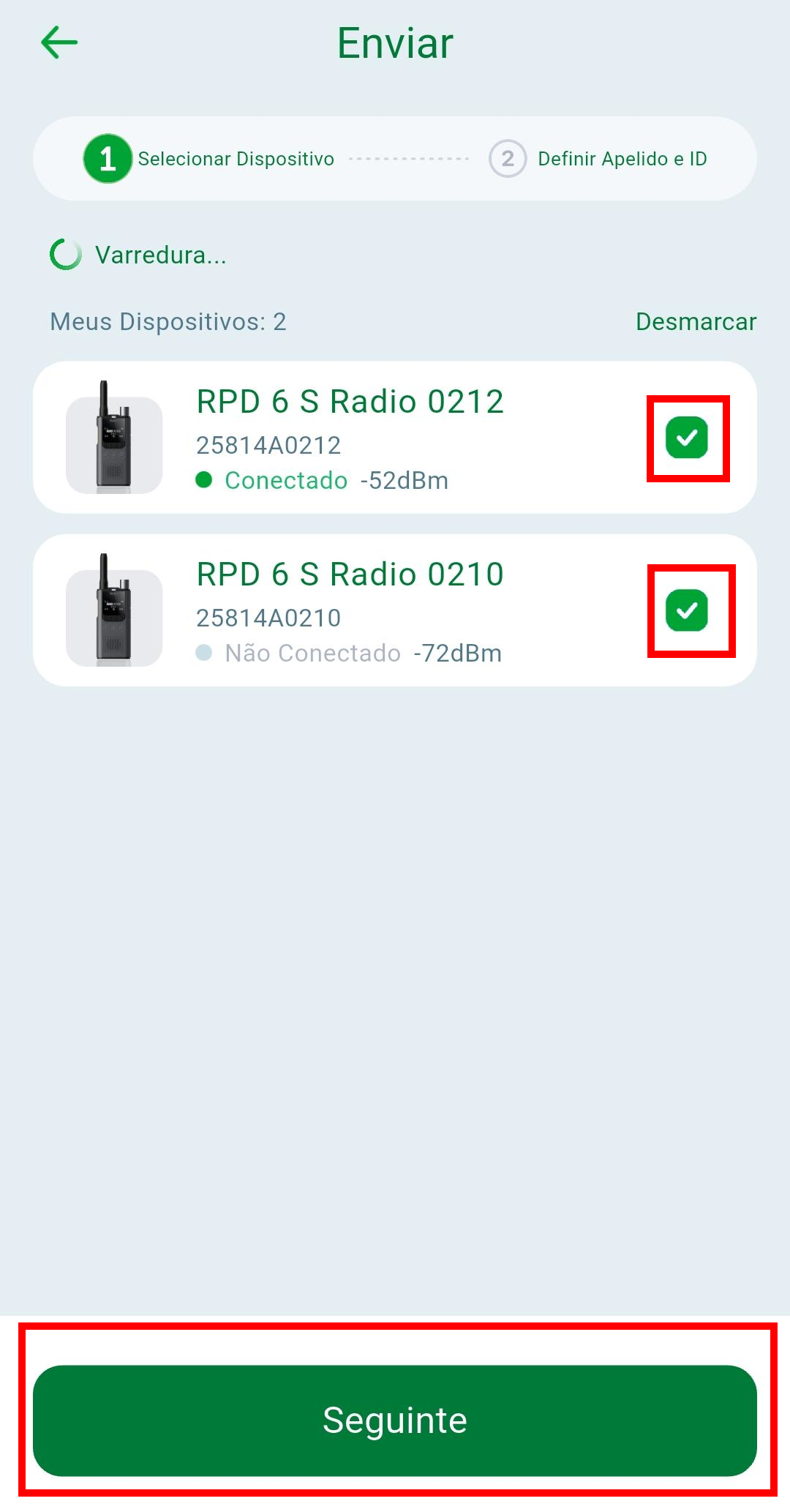Continue with the Seguinte button

coord(395,1421)
